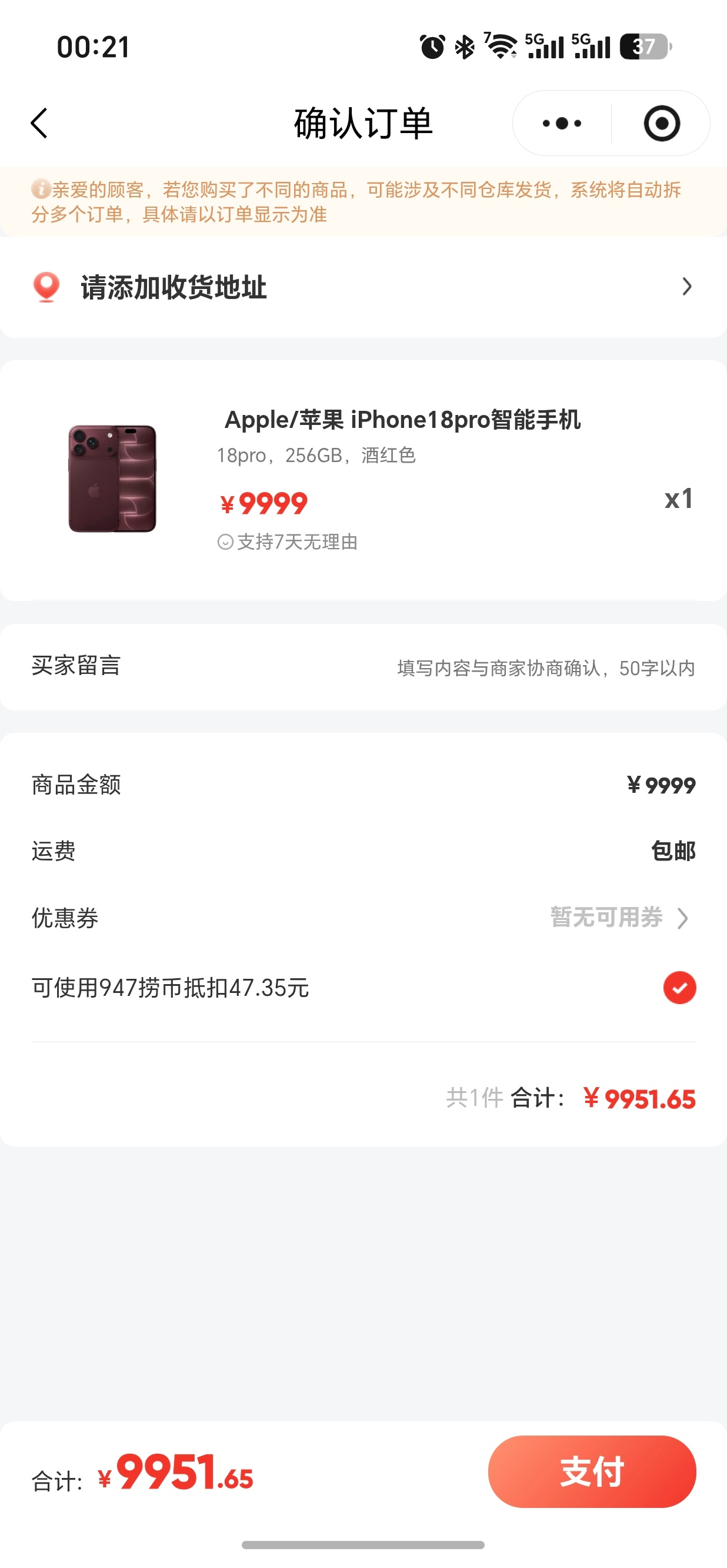Add a shipping address
Screen dimensions: 727x1568
(363, 287)
